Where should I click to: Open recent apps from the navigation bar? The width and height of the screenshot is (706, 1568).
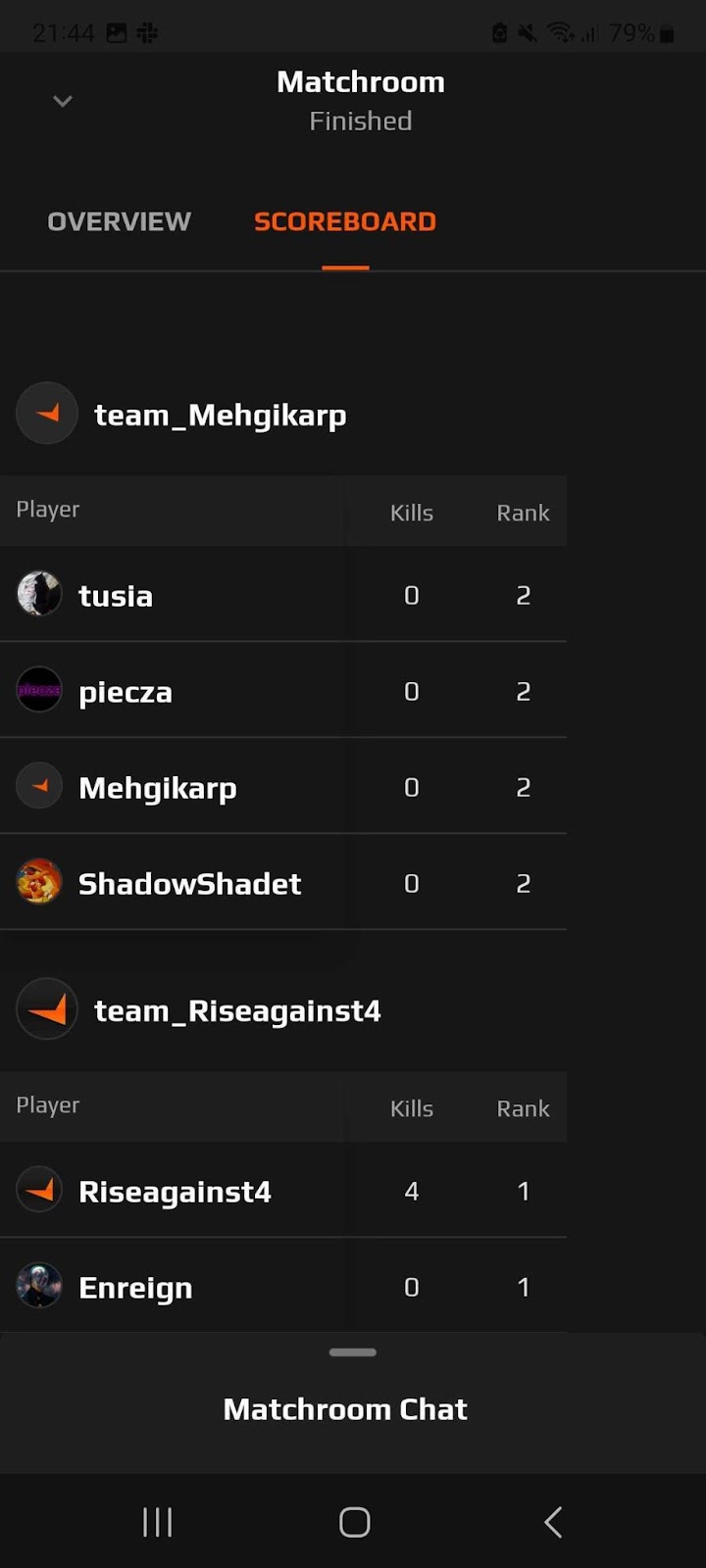157,1522
